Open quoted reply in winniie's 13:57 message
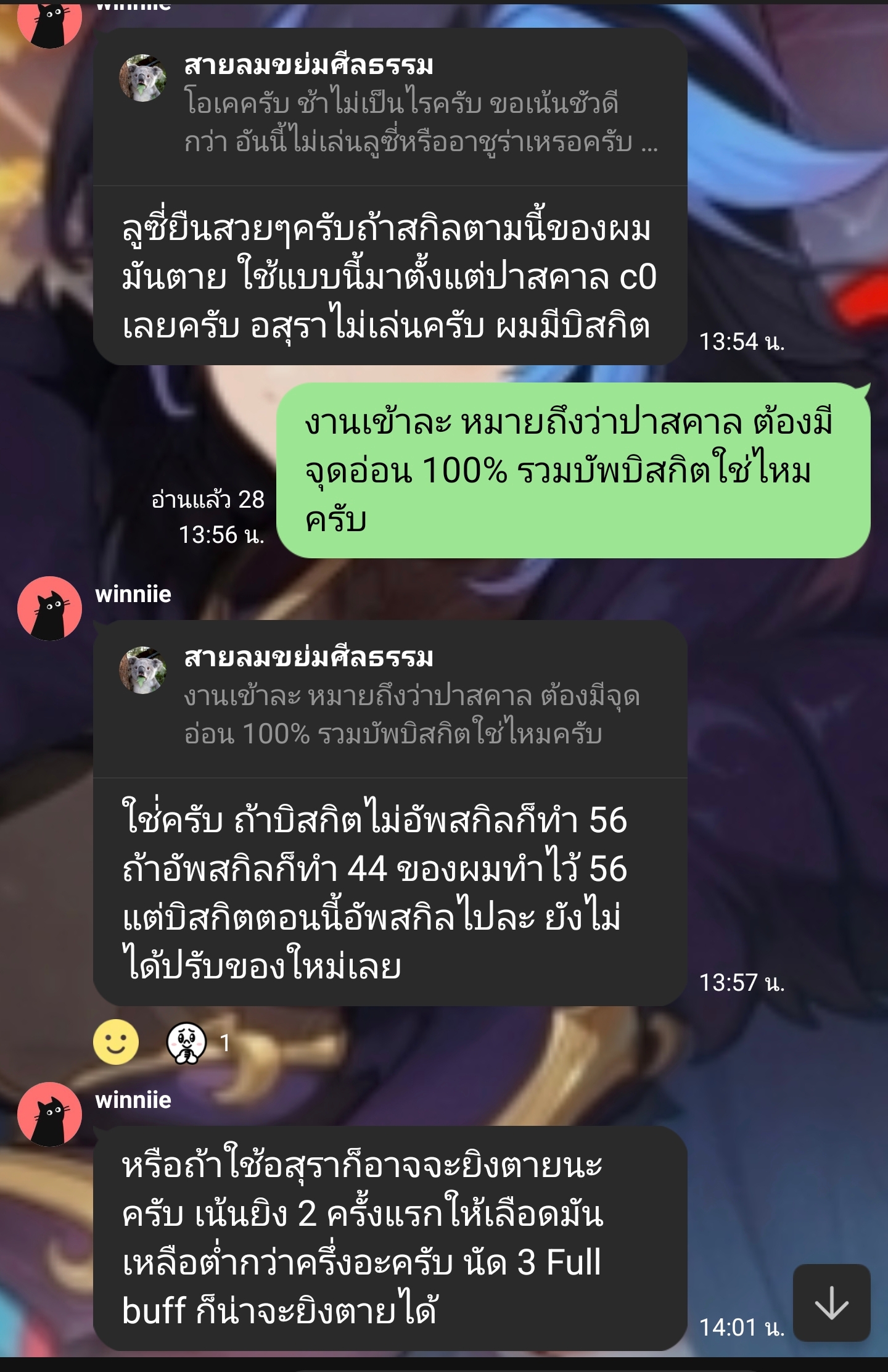Viewport: 888px width, 1372px height. tap(390, 698)
